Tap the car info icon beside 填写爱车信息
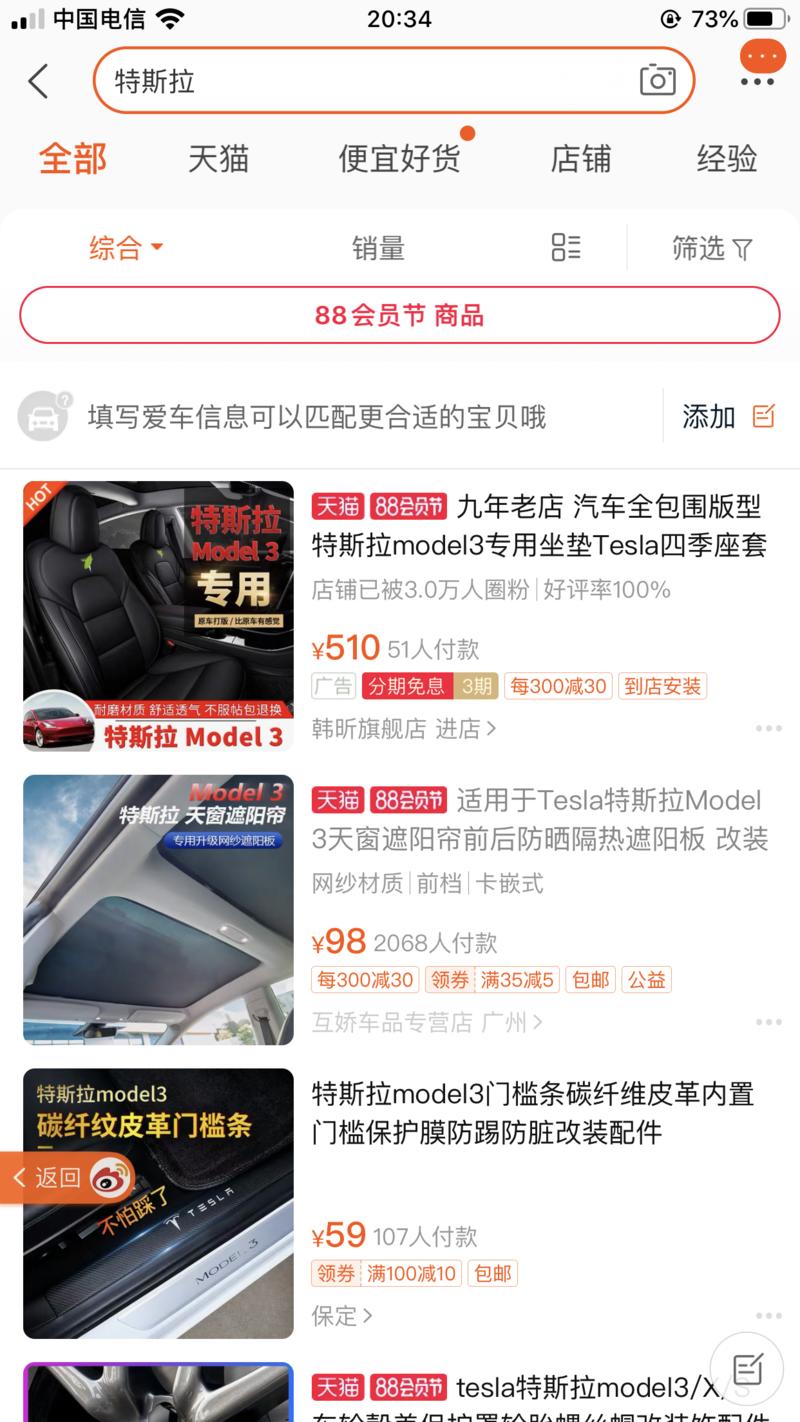The width and height of the screenshot is (800, 1422). point(42,416)
